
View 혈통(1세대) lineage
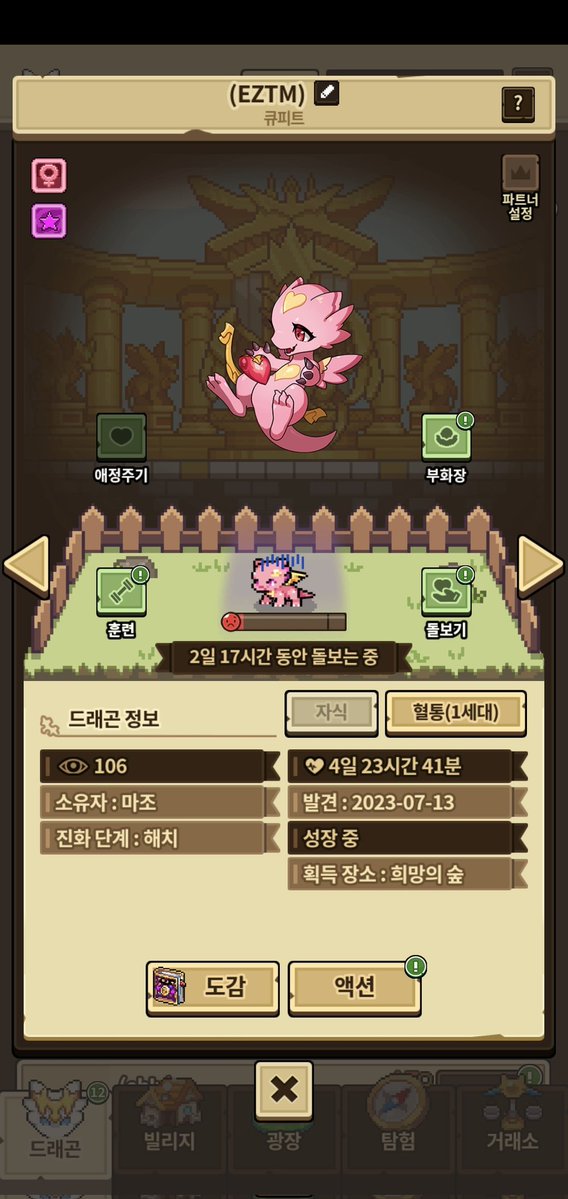click(456, 713)
